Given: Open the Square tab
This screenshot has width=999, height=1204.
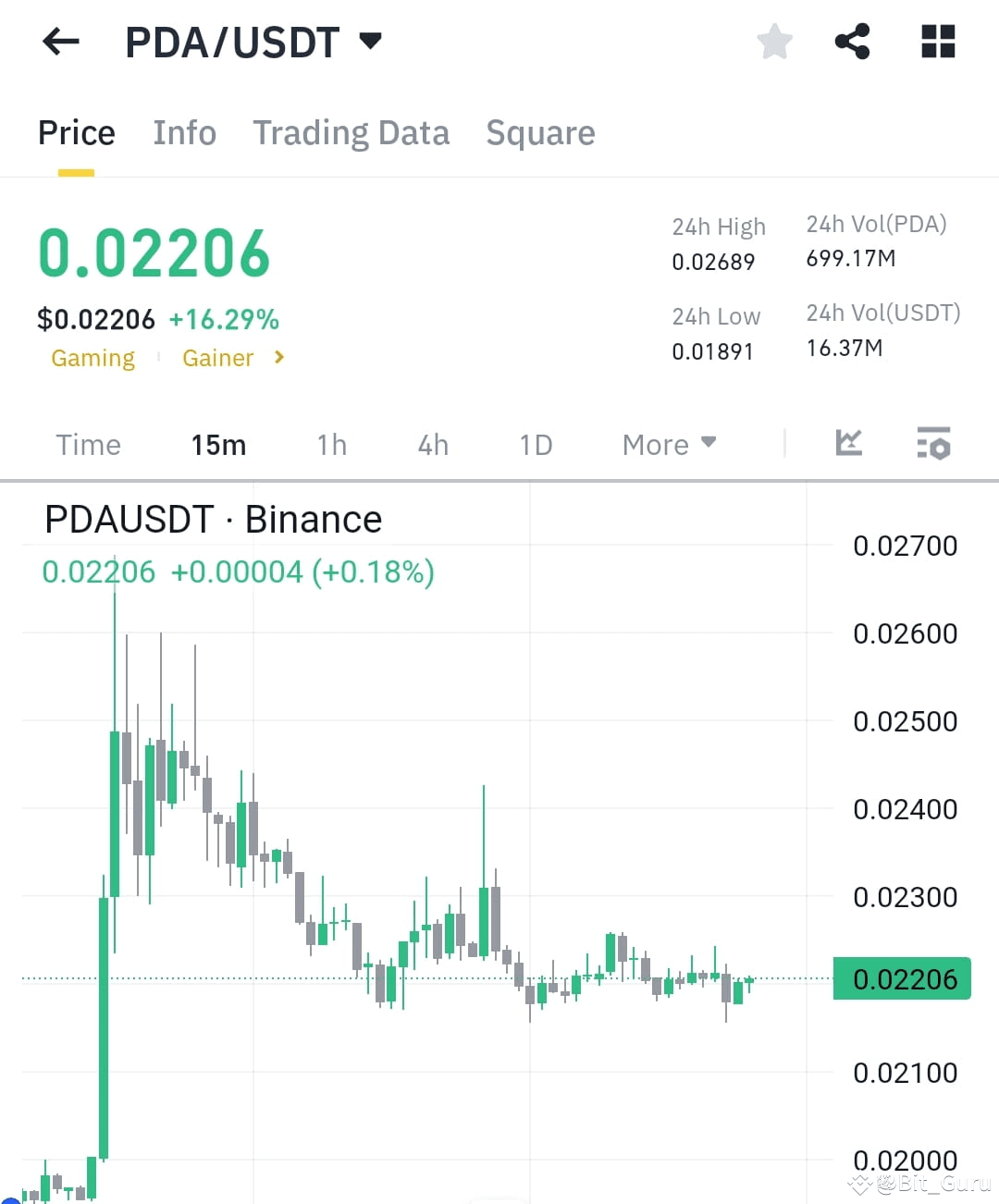Looking at the screenshot, I should pos(540,133).
